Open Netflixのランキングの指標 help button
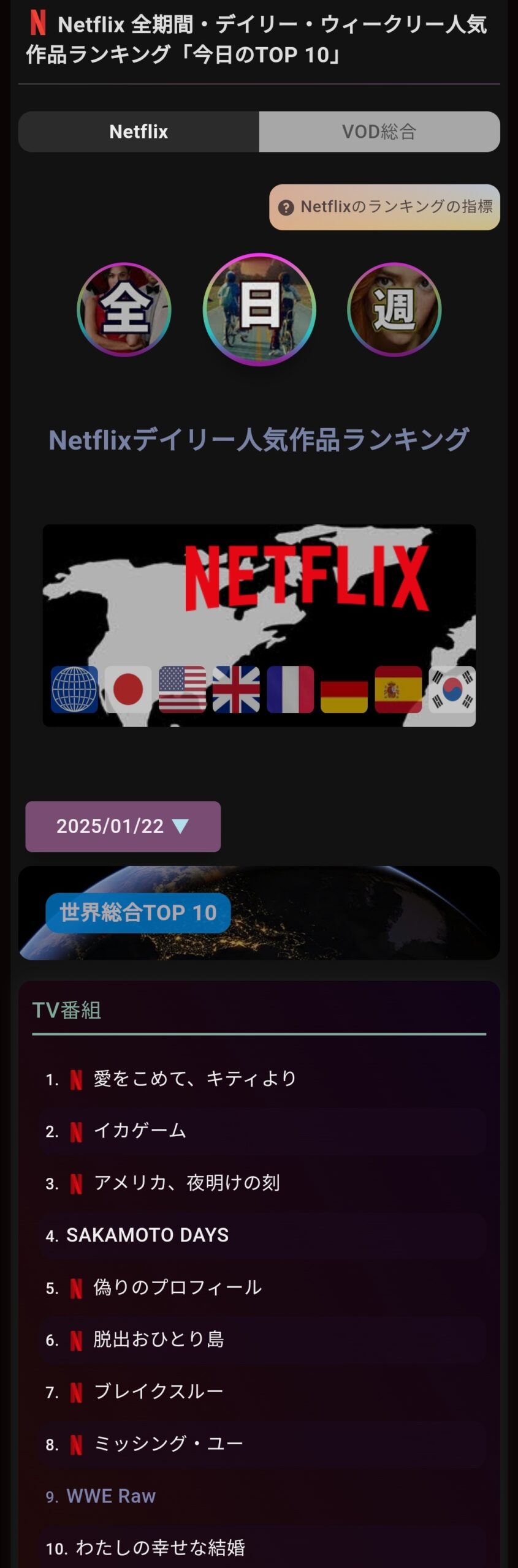 (x=384, y=207)
